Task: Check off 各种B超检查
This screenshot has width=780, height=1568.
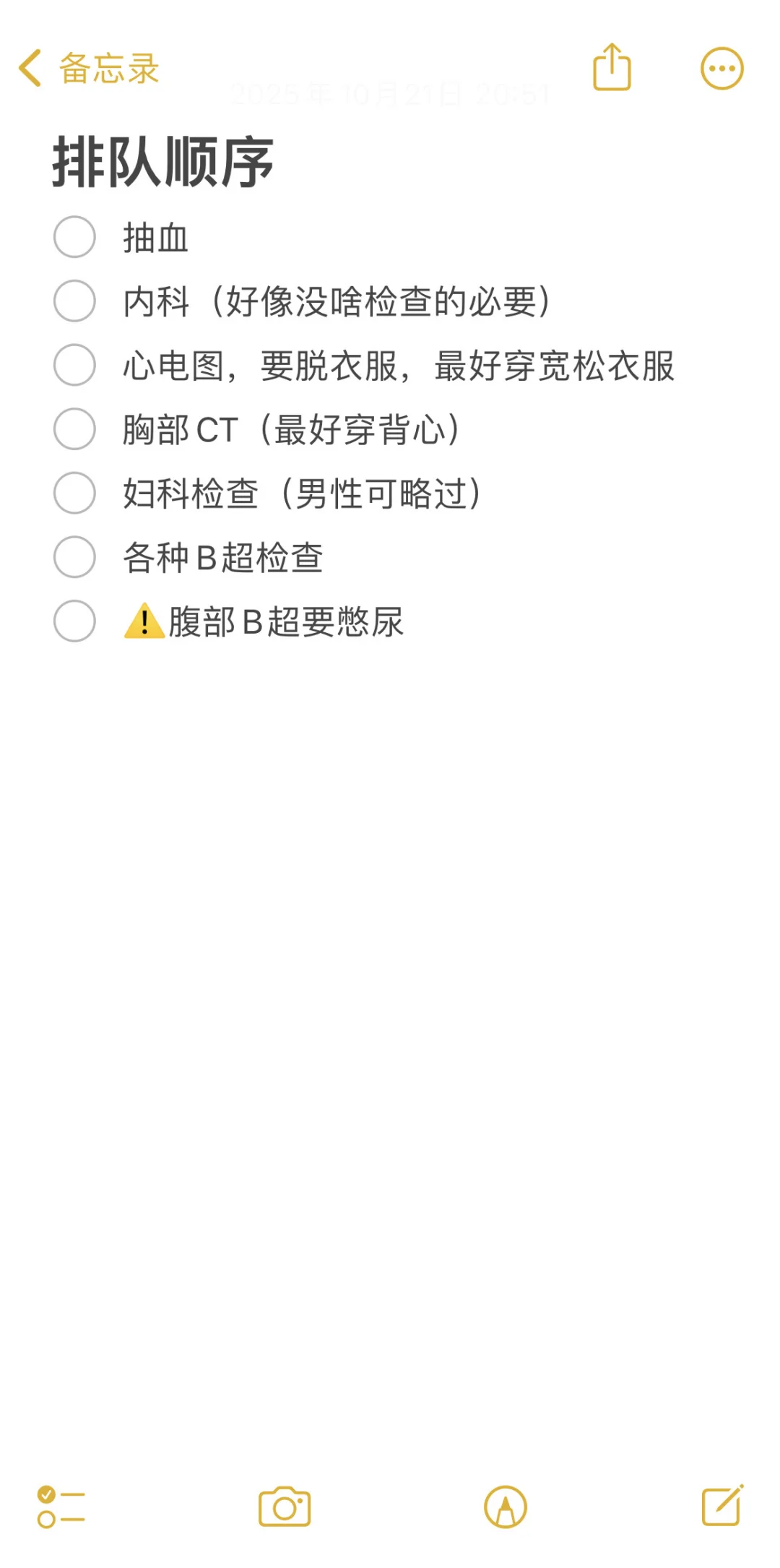Action: [x=74, y=557]
